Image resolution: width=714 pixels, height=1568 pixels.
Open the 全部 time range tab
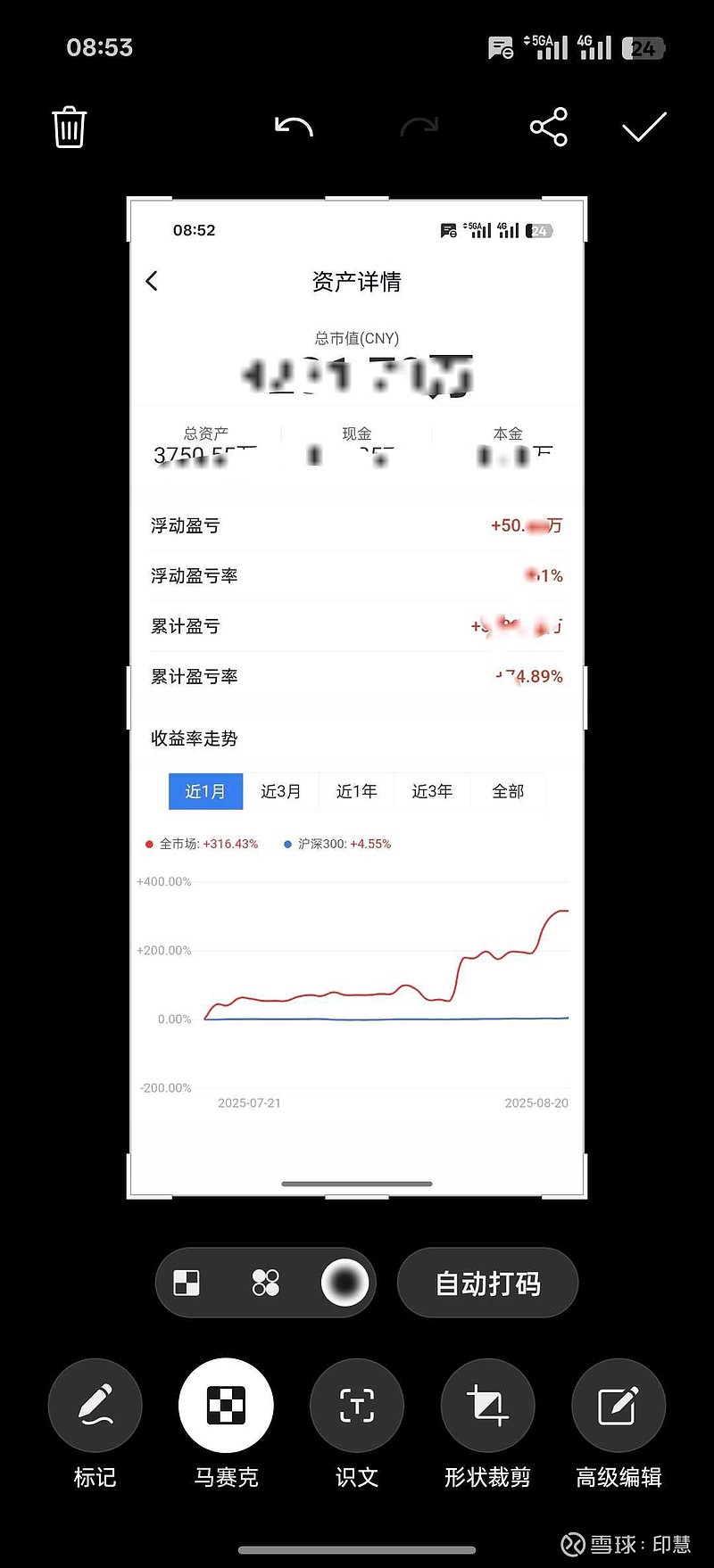coord(507,791)
